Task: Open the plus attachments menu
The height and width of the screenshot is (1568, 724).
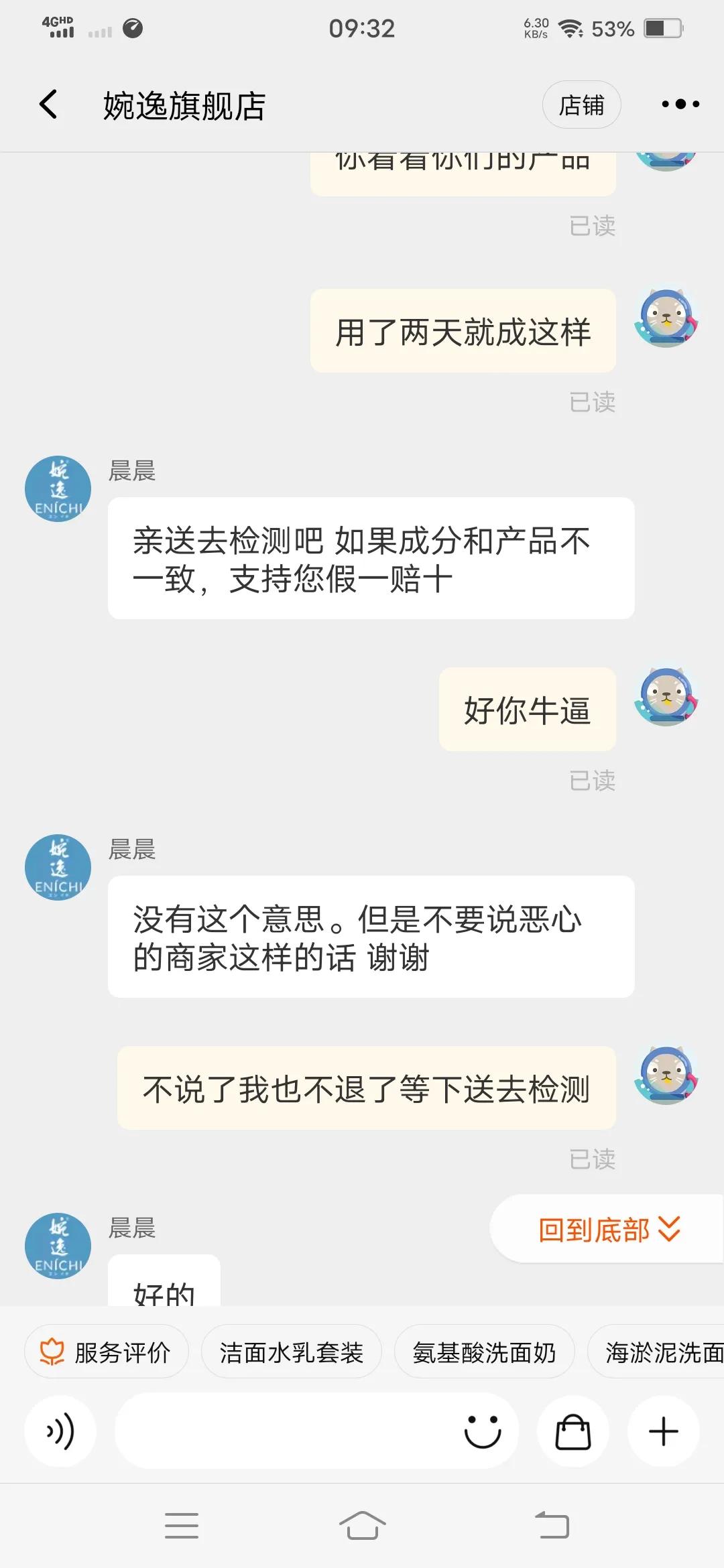Action: (x=664, y=1432)
